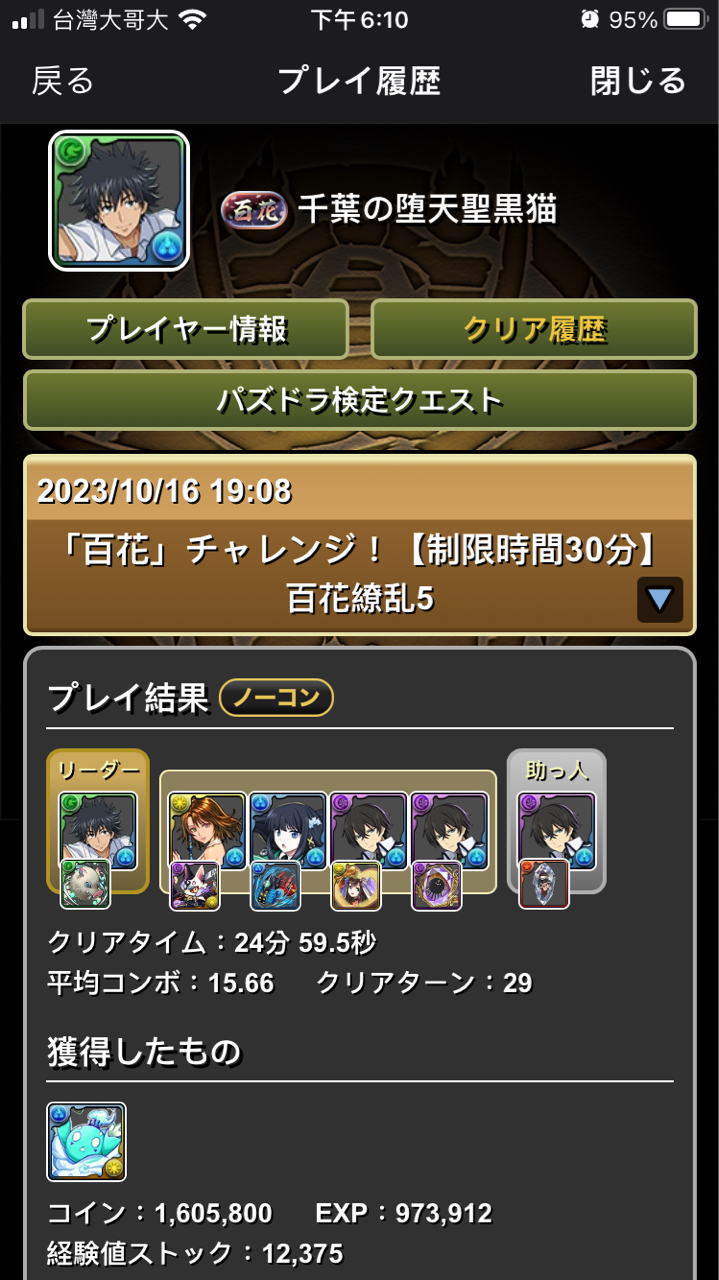Image resolution: width=719 pixels, height=1280 pixels.
Task: View the leader monster in the team
Action: pos(98,832)
